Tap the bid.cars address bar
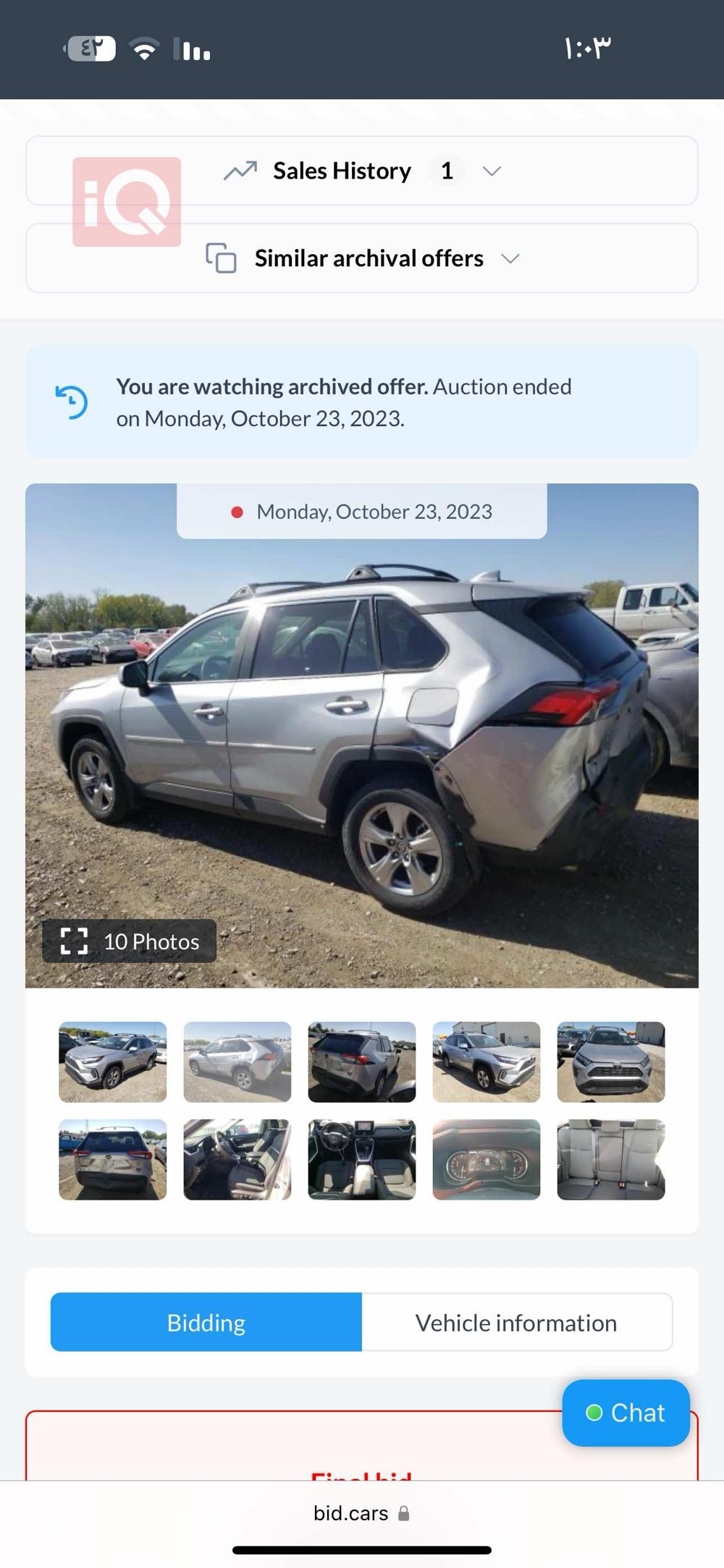724x1568 pixels. 361,1513
